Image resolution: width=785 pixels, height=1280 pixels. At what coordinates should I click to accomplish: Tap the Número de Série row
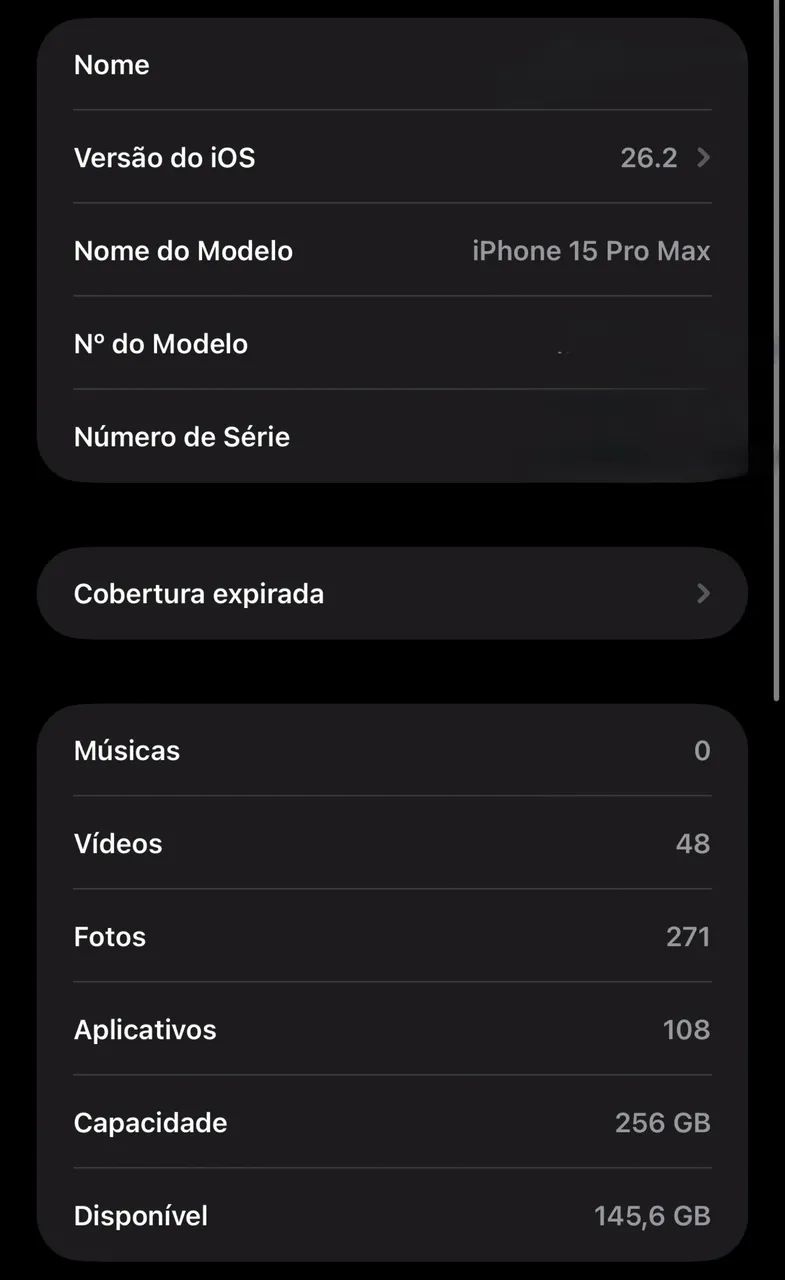pyautogui.click(x=392, y=436)
